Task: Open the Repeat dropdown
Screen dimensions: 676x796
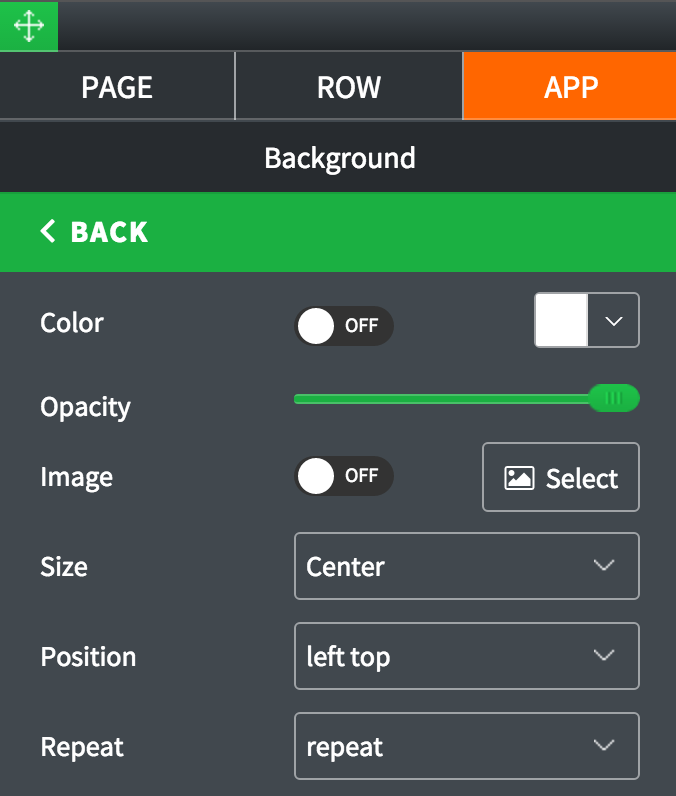Action: [x=466, y=746]
